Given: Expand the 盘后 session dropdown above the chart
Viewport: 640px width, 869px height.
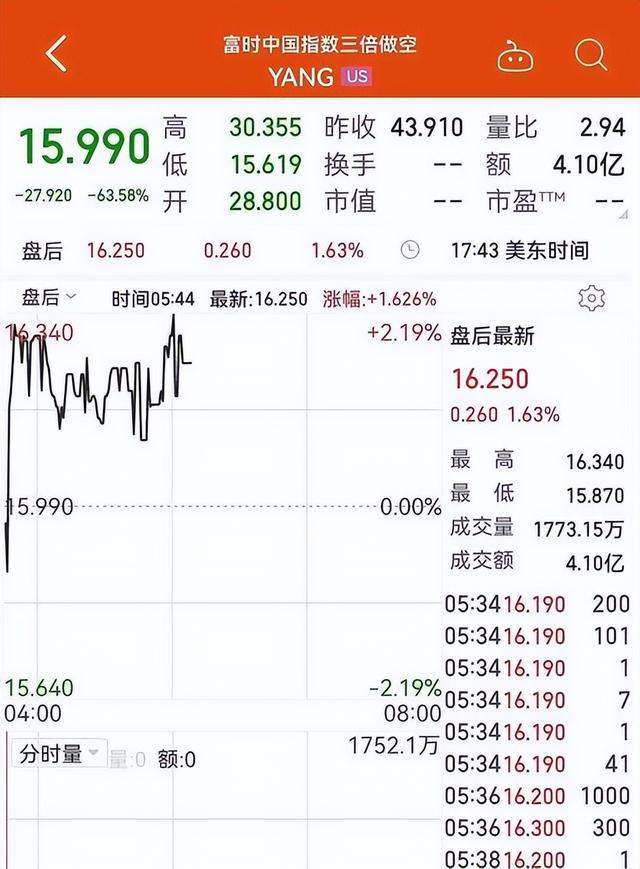Looking at the screenshot, I should click(x=50, y=297).
